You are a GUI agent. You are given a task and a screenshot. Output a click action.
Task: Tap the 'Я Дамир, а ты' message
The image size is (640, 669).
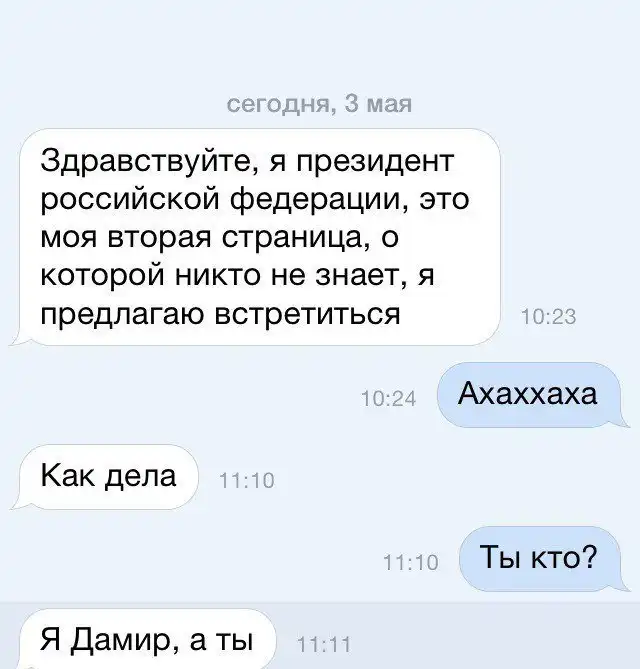tap(148, 640)
